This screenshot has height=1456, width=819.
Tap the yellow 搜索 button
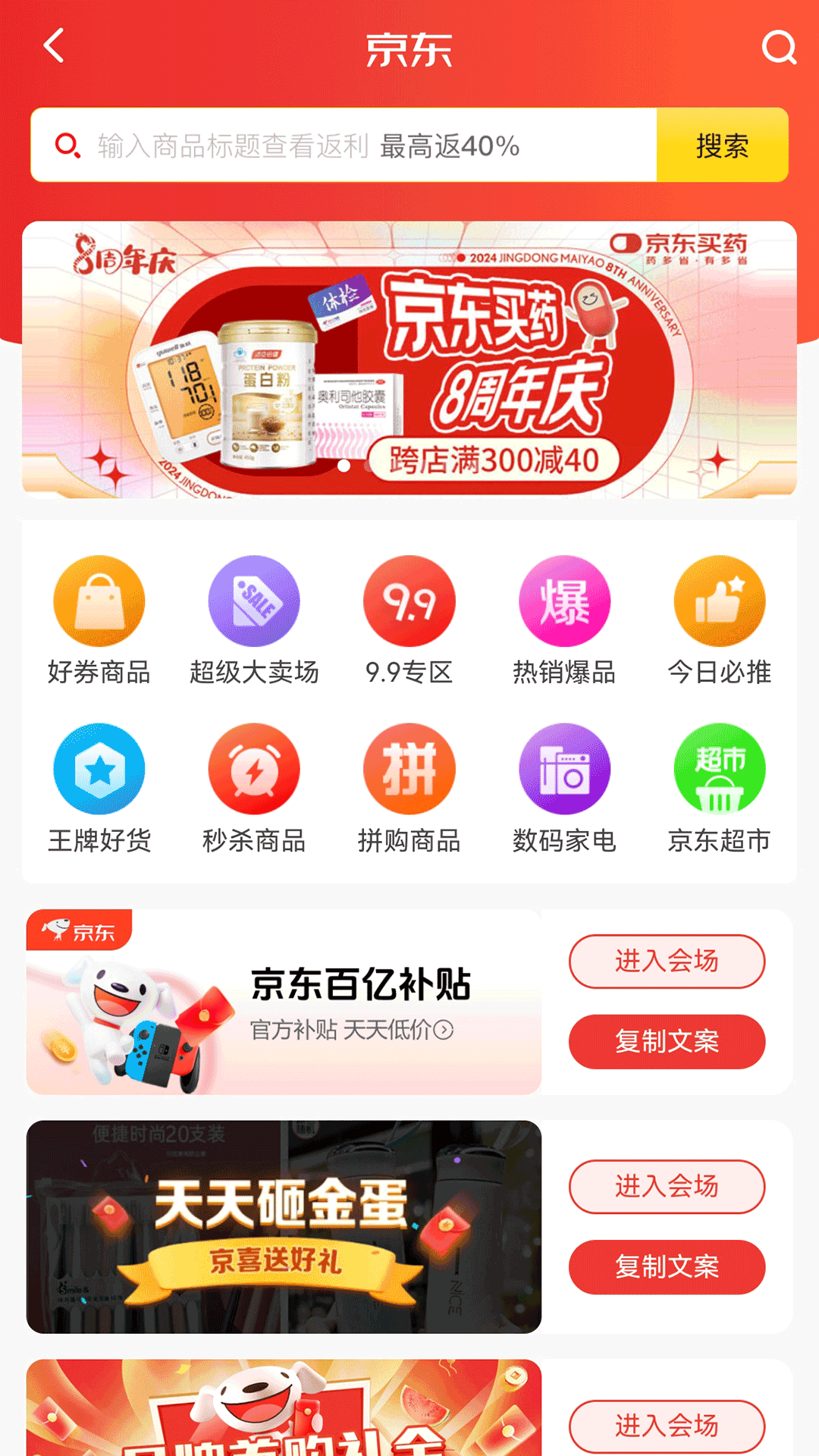[x=722, y=146]
